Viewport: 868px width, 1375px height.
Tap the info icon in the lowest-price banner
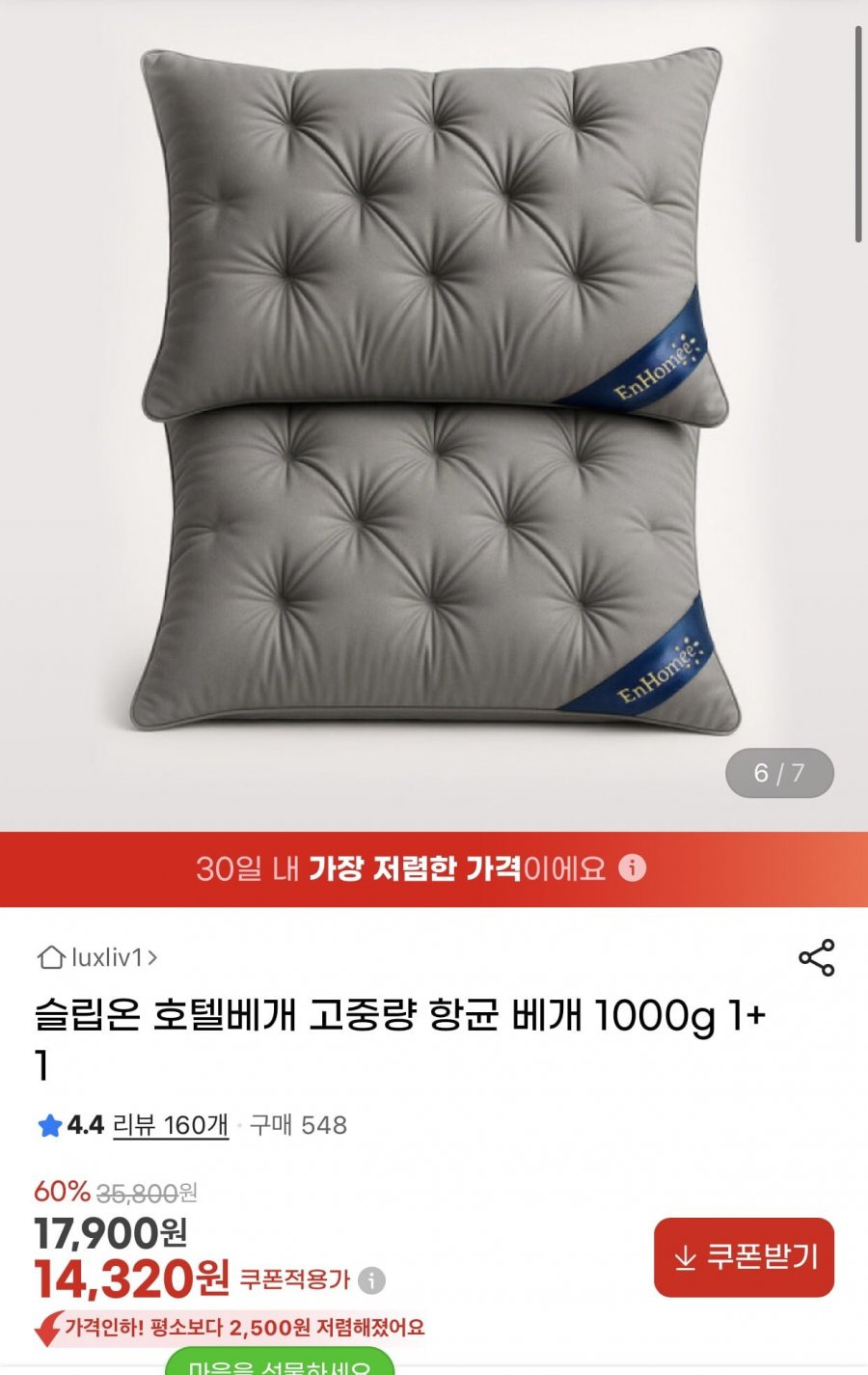[635, 869]
